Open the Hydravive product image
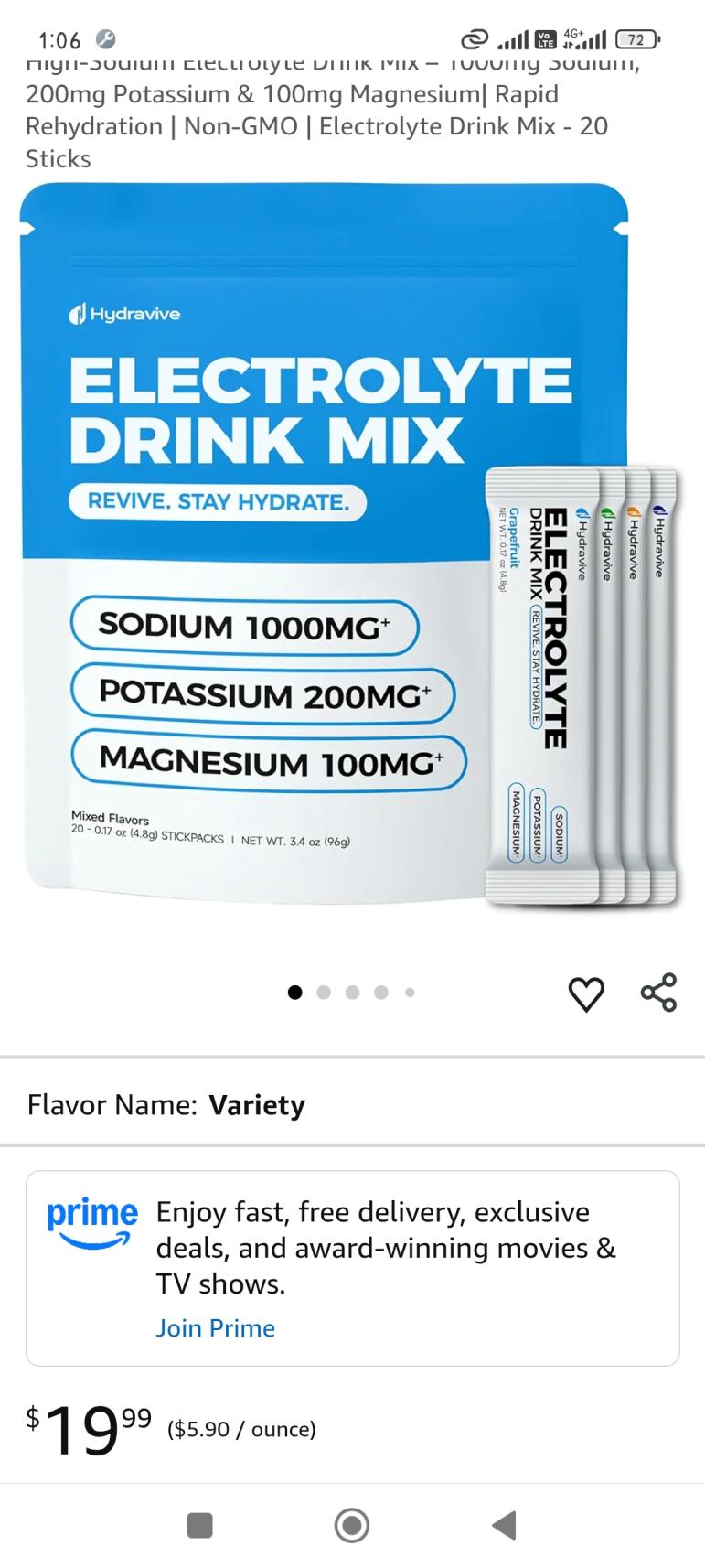The width and height of the screenshot is (705, 1568). [351, 549]
